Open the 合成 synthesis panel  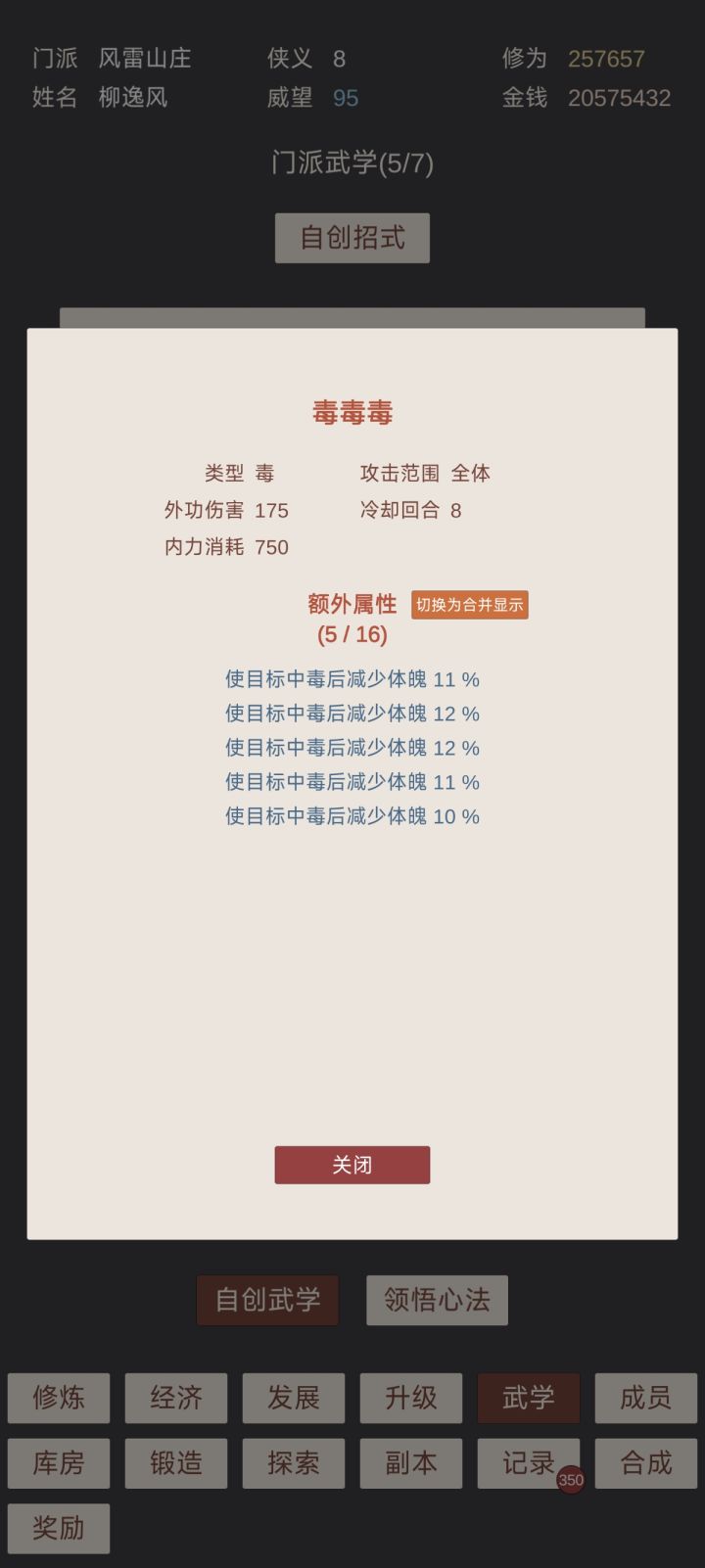(x=646, y=1462)
